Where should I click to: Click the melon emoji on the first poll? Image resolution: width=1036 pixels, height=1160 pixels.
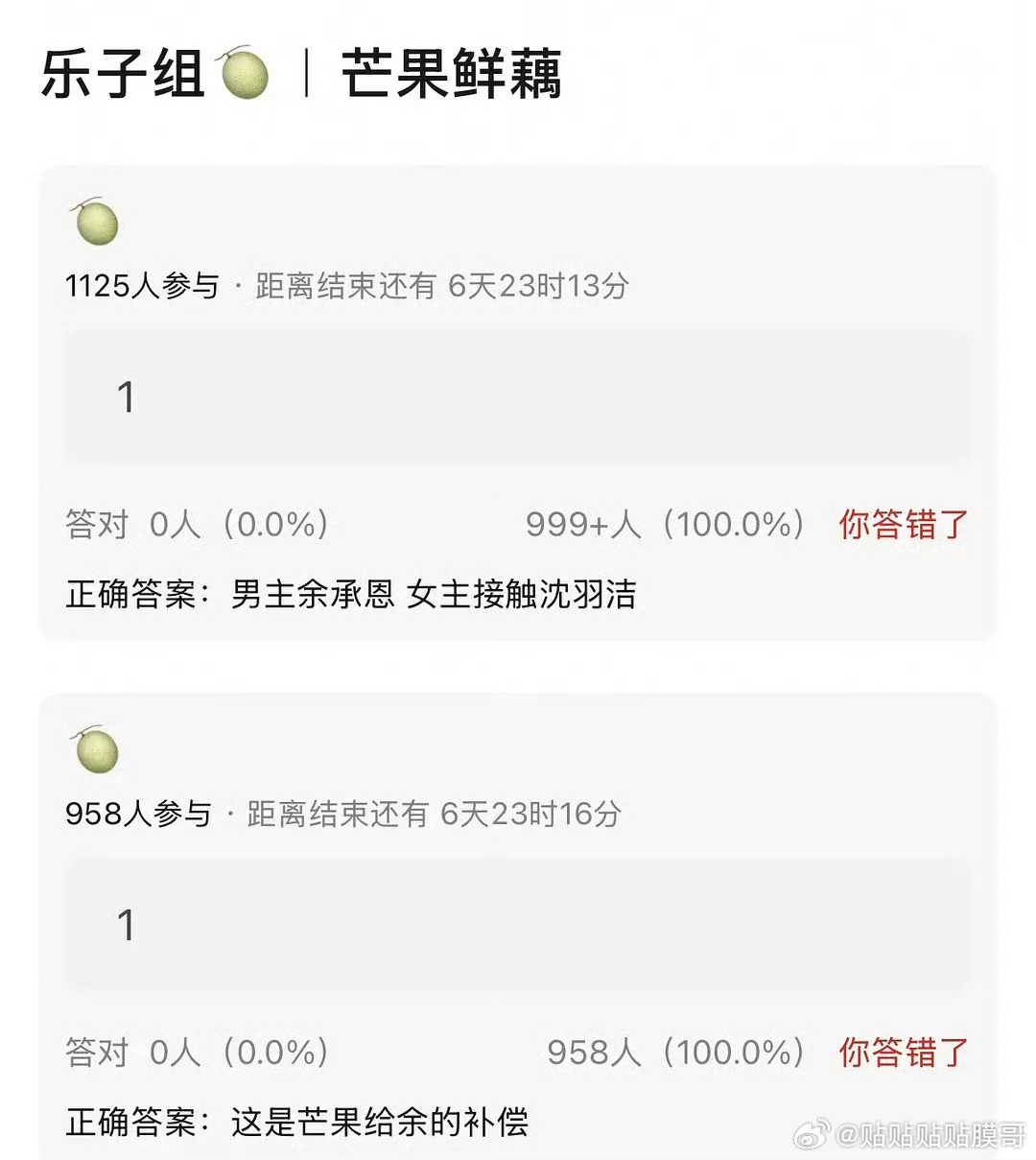(x=95, y=223)
